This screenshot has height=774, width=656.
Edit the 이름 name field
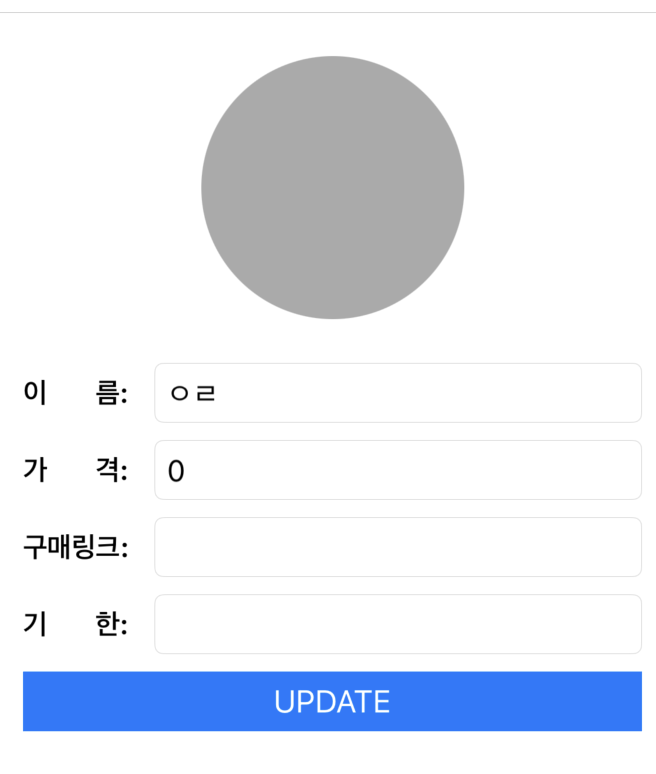(x=397, y=393)
